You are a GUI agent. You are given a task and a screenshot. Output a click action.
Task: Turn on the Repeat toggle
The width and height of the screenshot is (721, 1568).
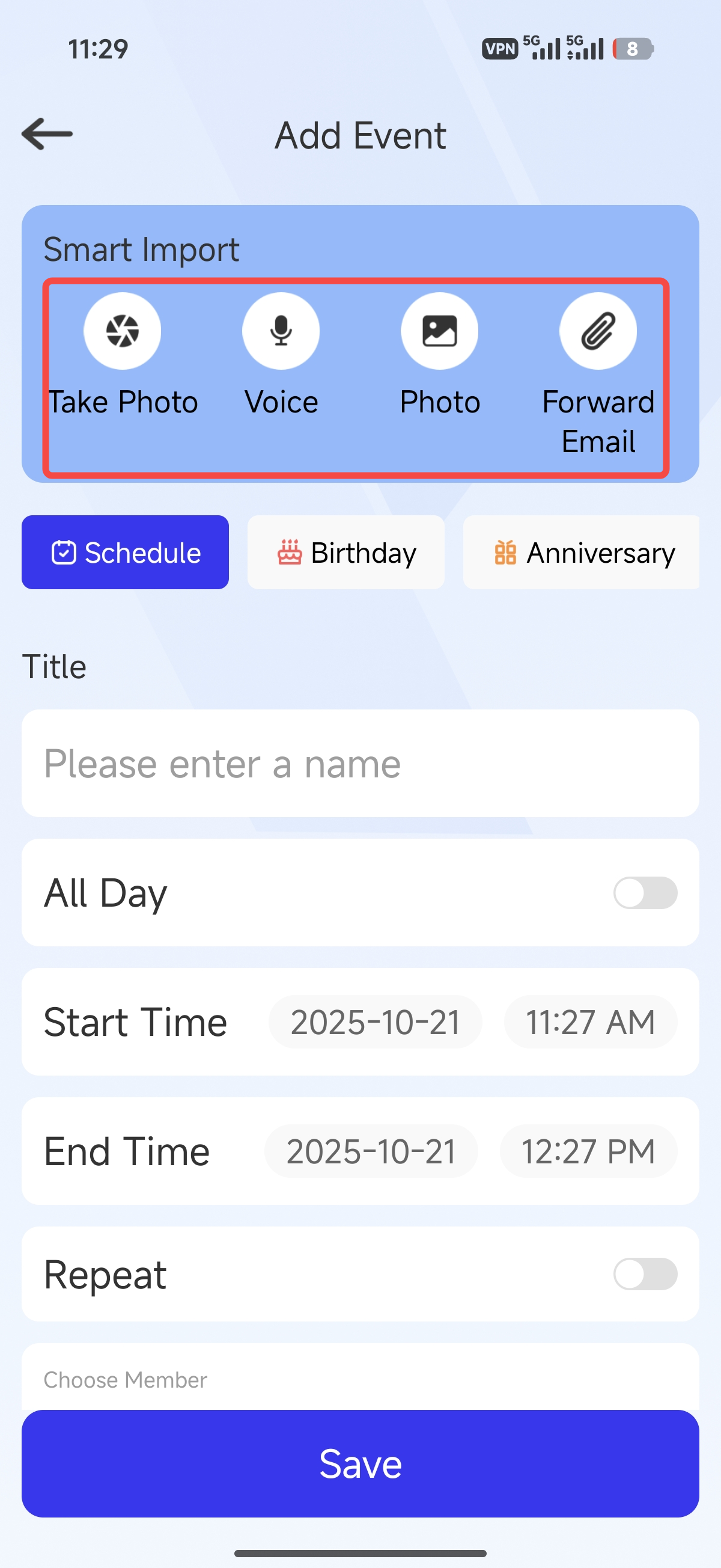(644, 1274)
